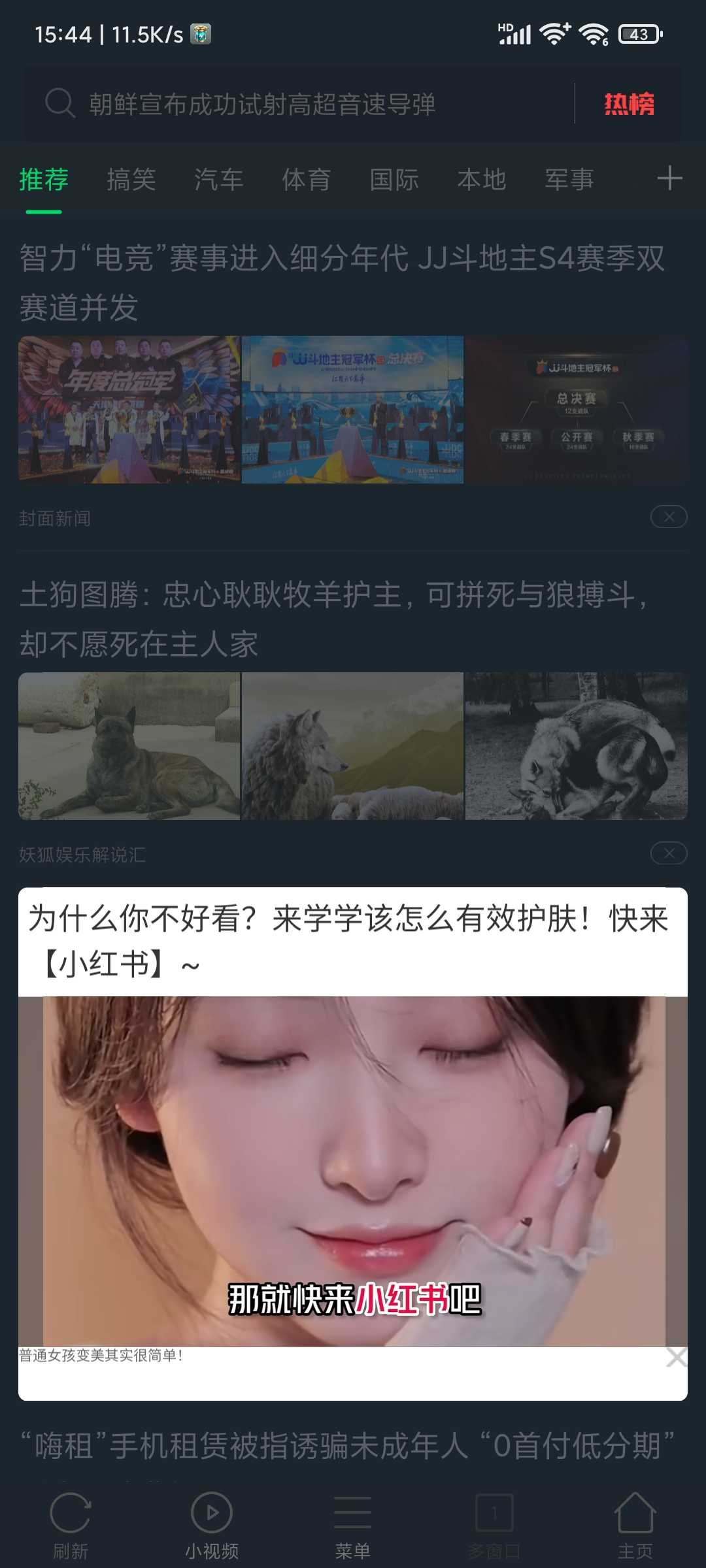
Task: Open the 国际 tab
Action: pyautogui.click(x=394, y=179)
